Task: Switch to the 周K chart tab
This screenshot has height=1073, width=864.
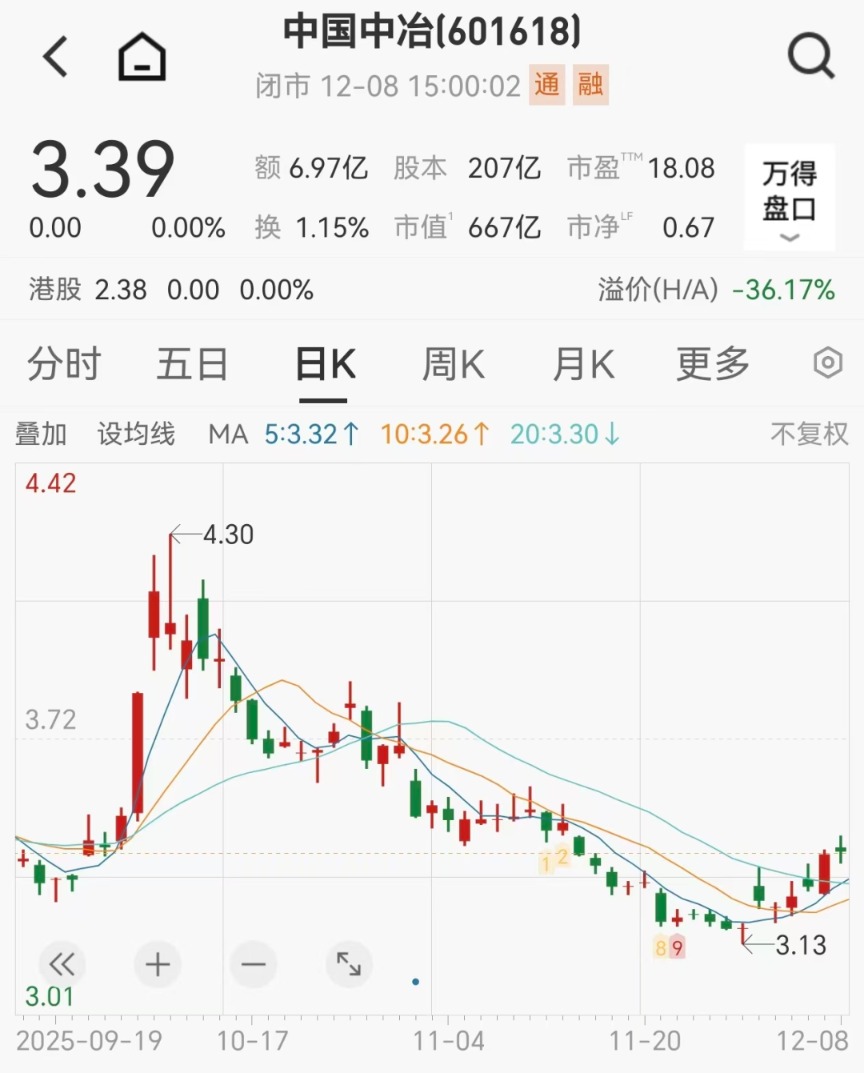Action: tap(453, 365)
